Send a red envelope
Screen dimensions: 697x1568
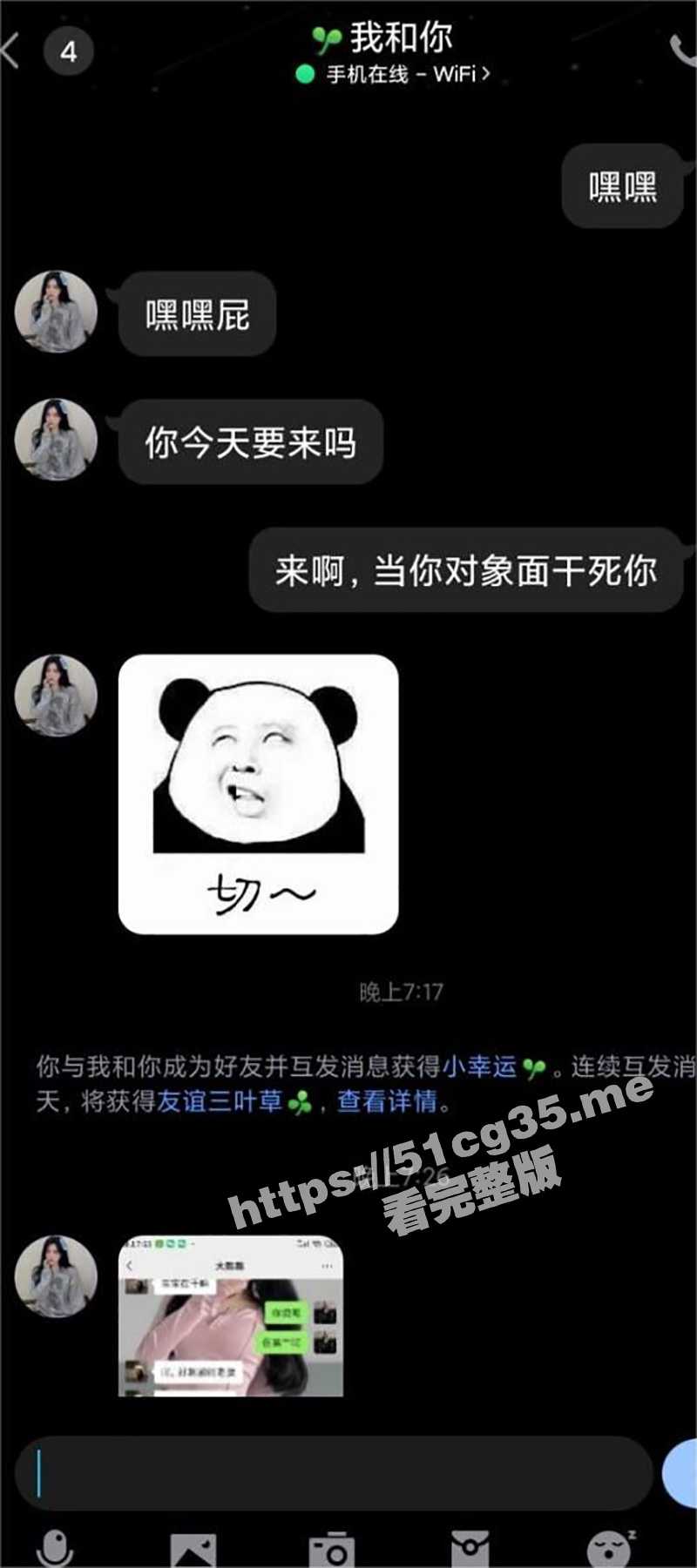point(470,1550)
